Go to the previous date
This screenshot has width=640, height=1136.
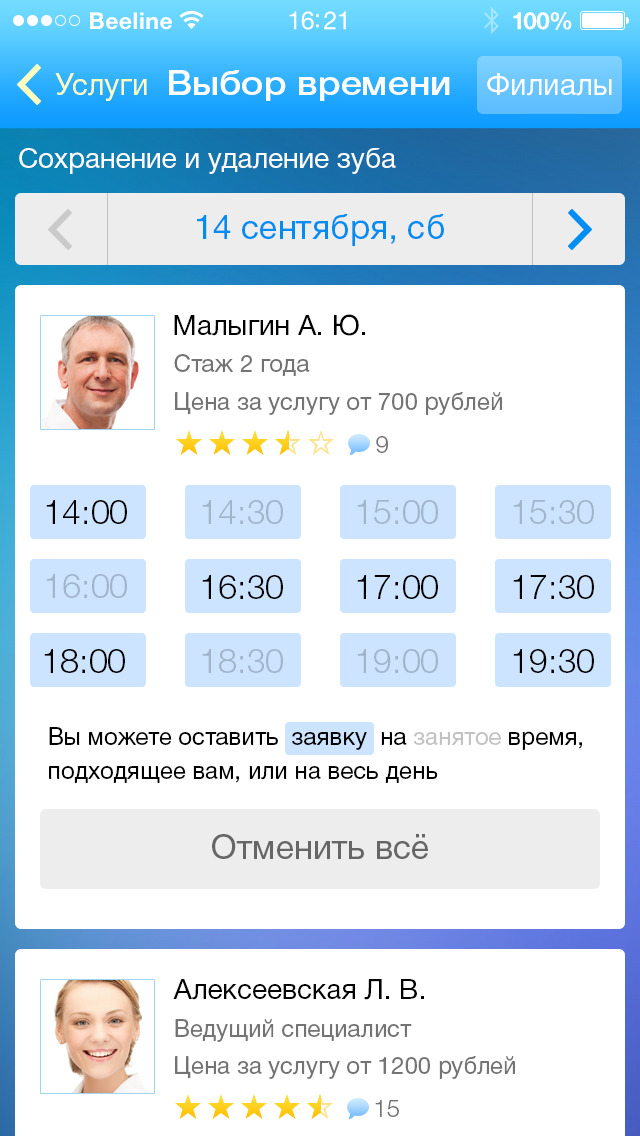[x=61, y=229]
